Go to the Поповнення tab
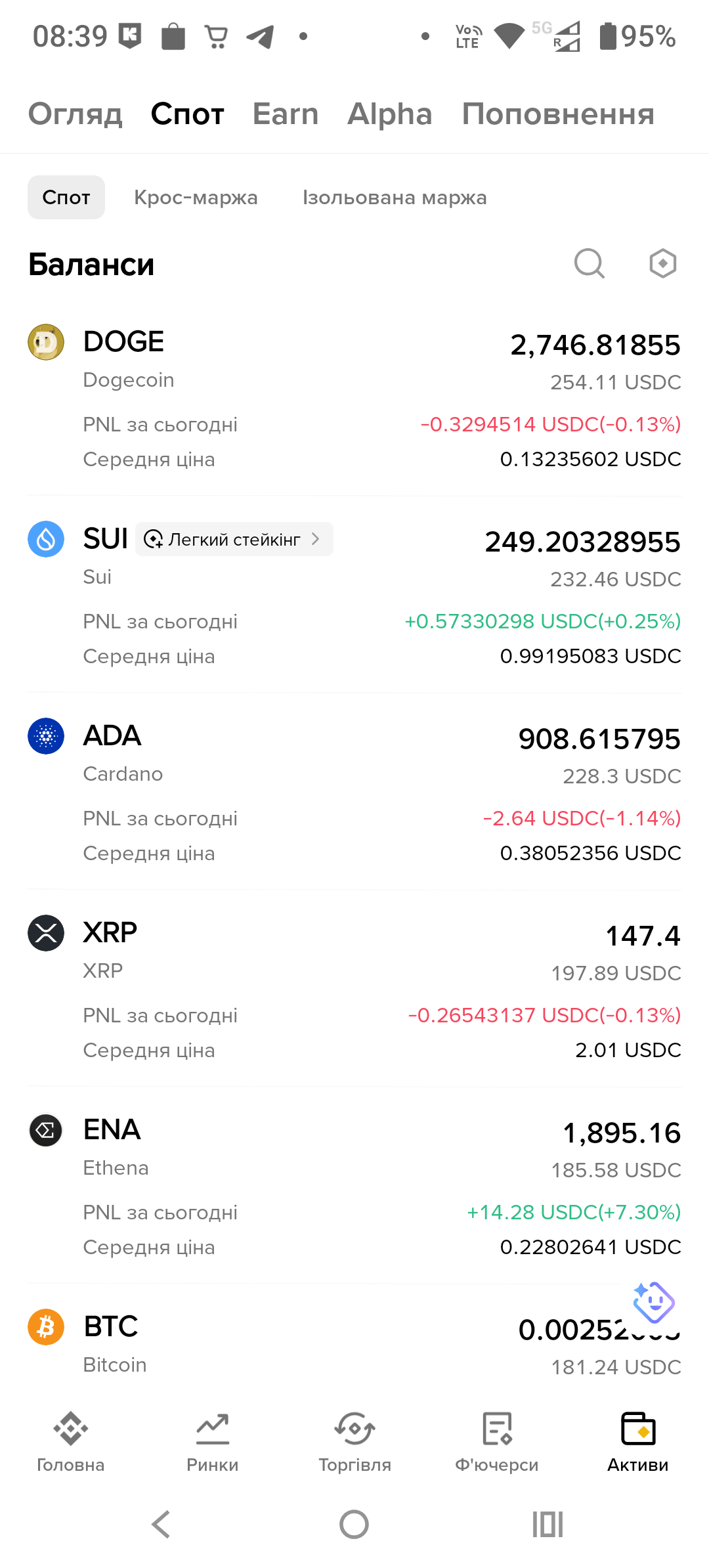 coord(558,114)
